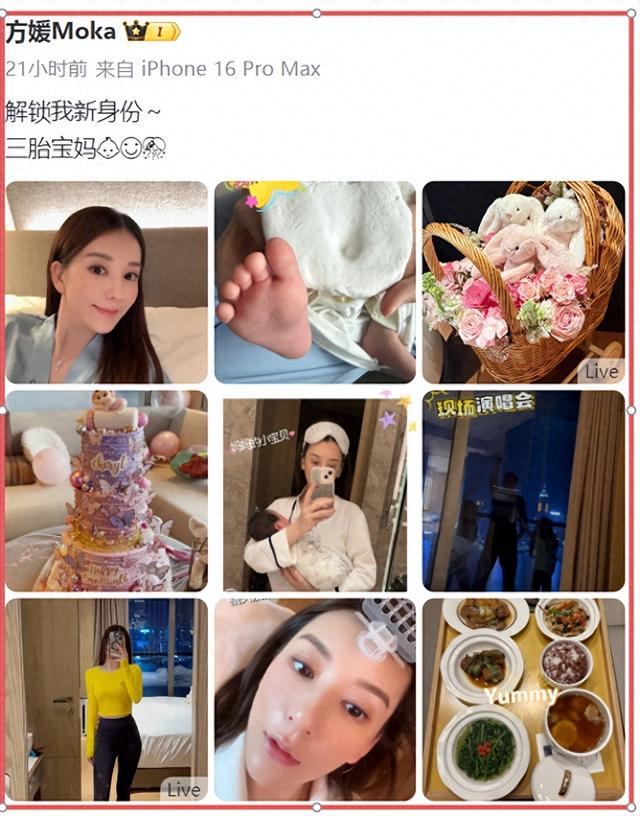Enlarge the close-up face selfie

point(314,699)
